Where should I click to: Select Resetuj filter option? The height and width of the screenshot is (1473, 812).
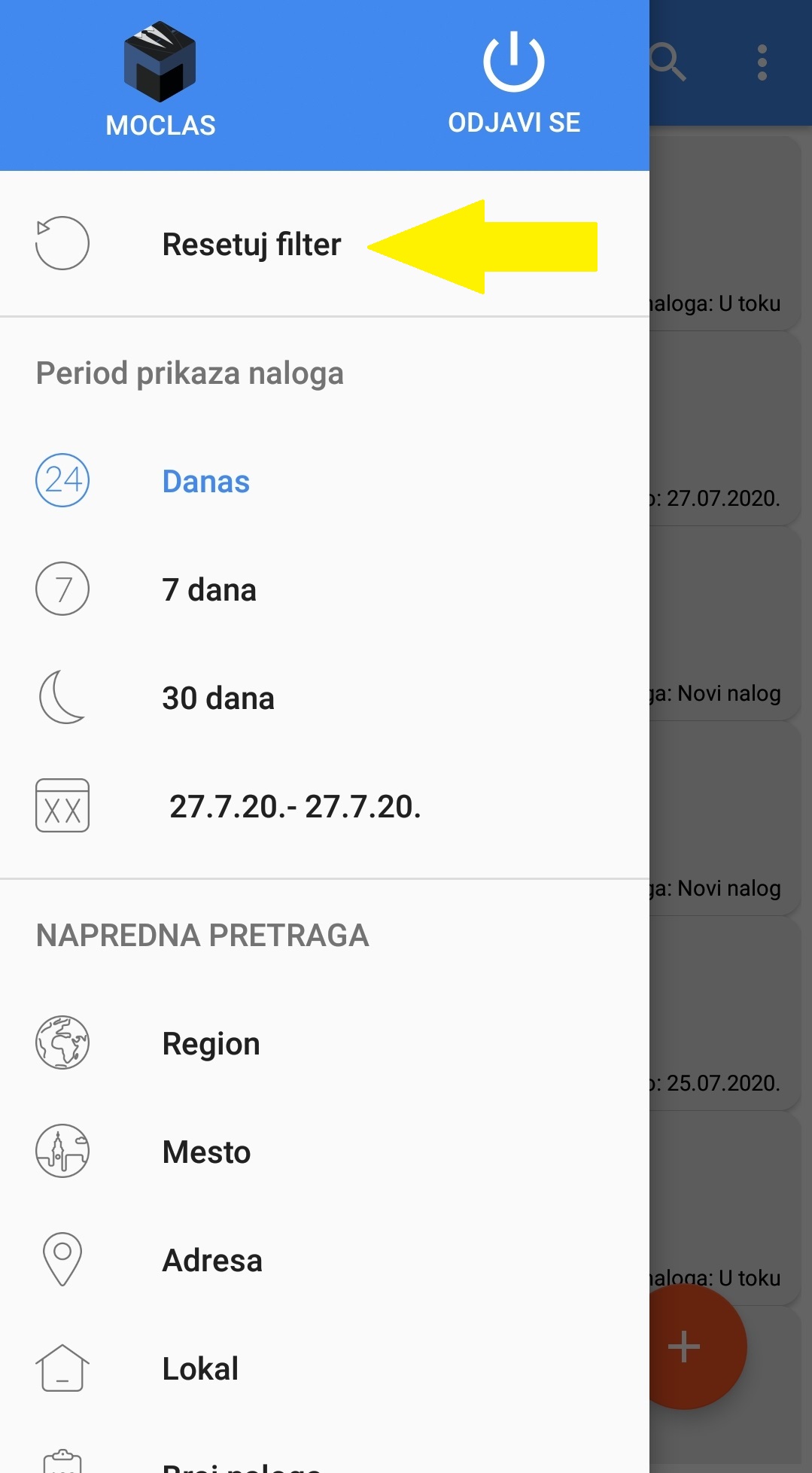coord(251,245)
